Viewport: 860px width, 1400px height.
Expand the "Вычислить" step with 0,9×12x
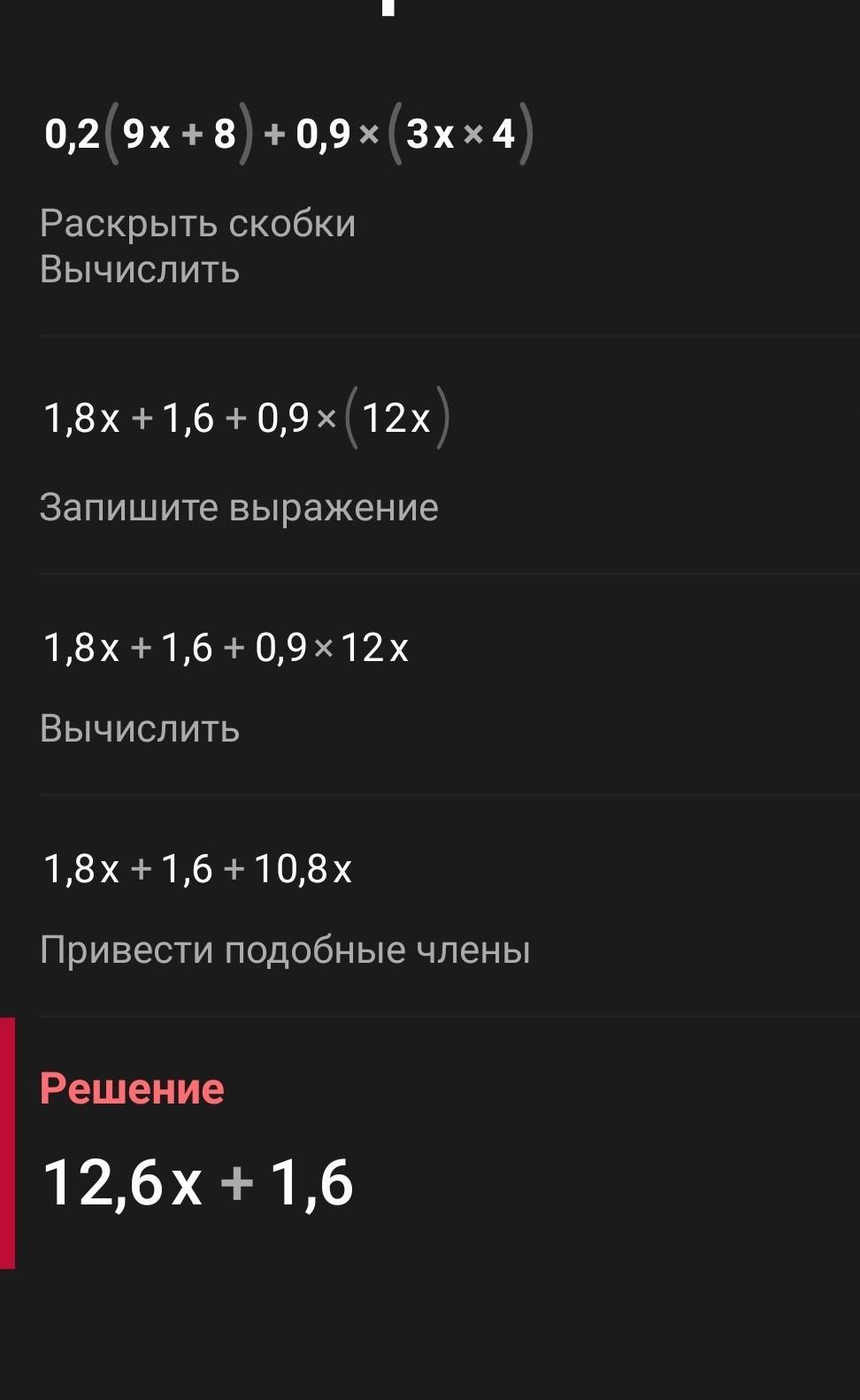click(140, 729)
